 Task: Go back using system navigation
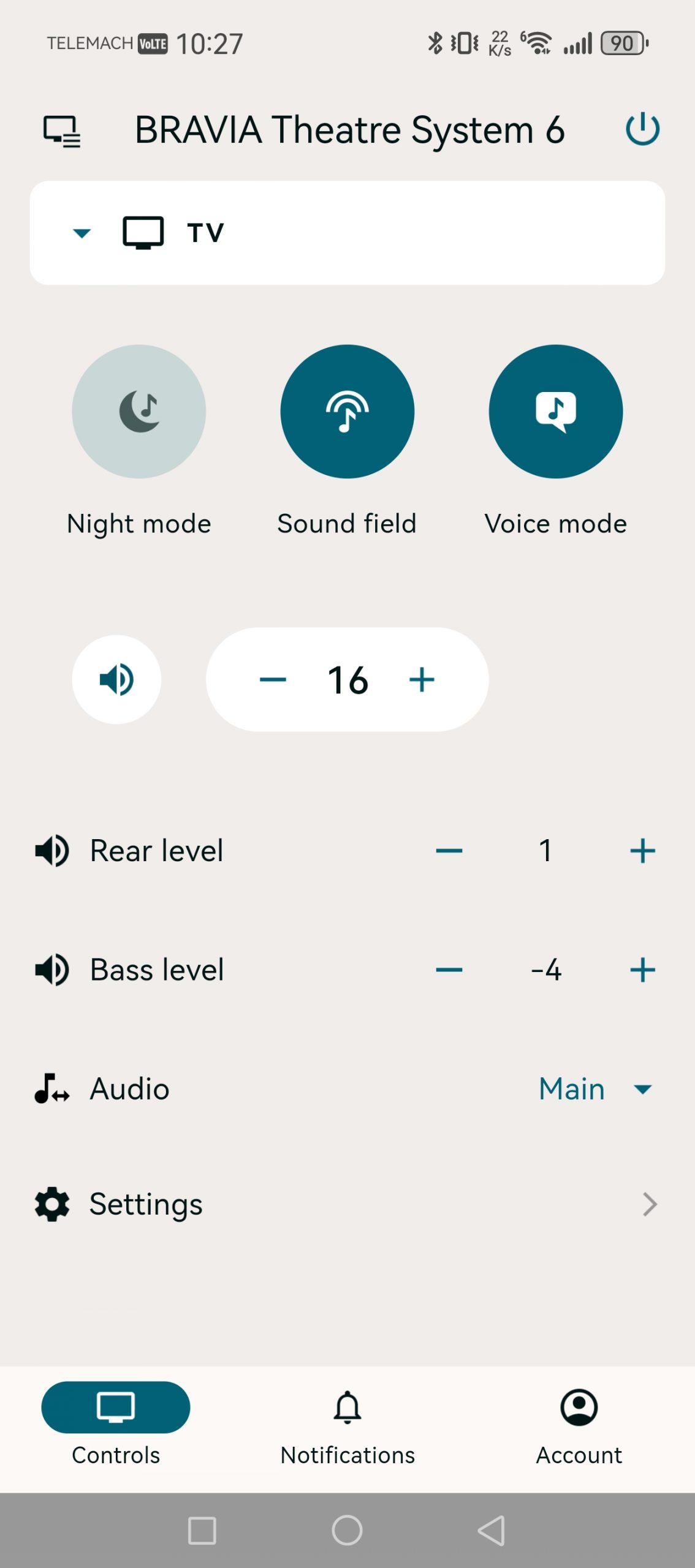pos(492,1531)
